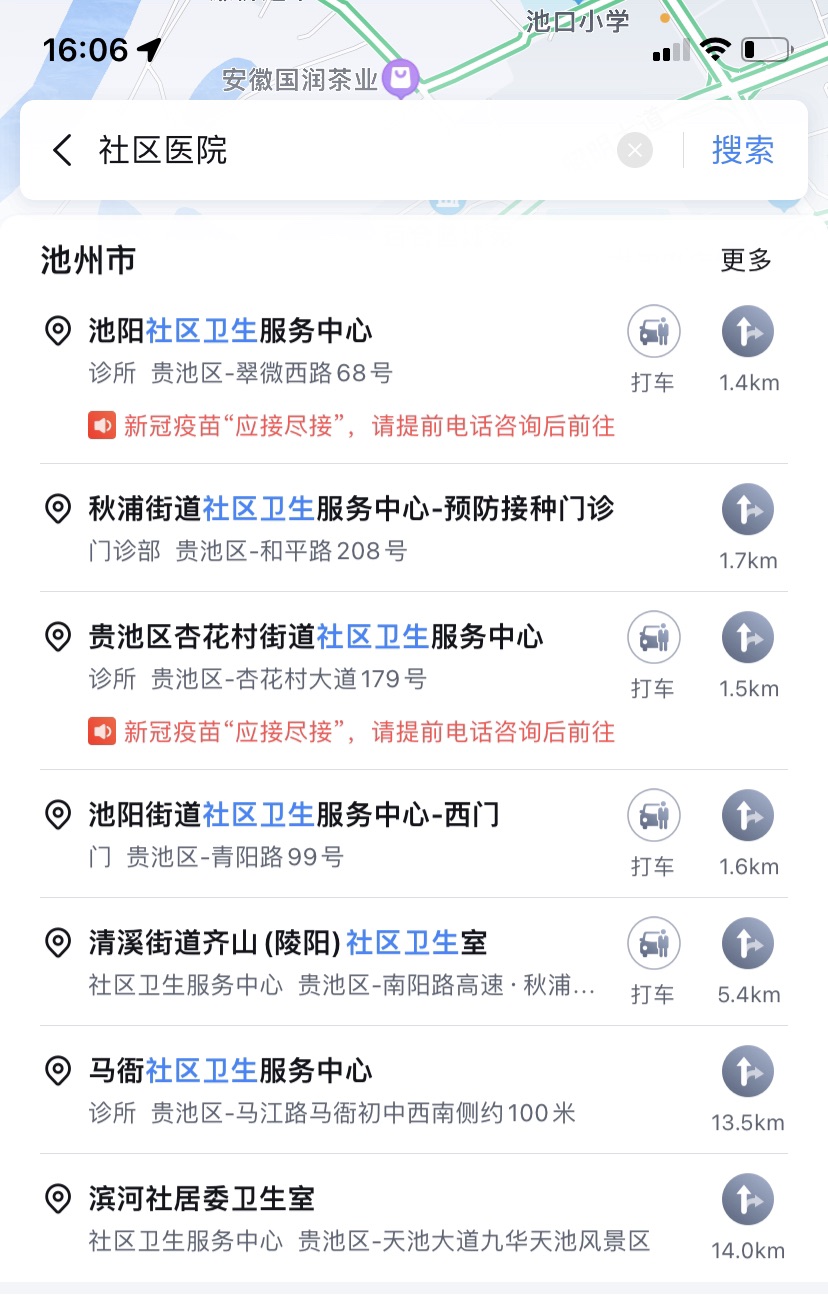Clear the search text 社区医院
The height and width of the screenshot is (1306, 828).
click(634, 151)
